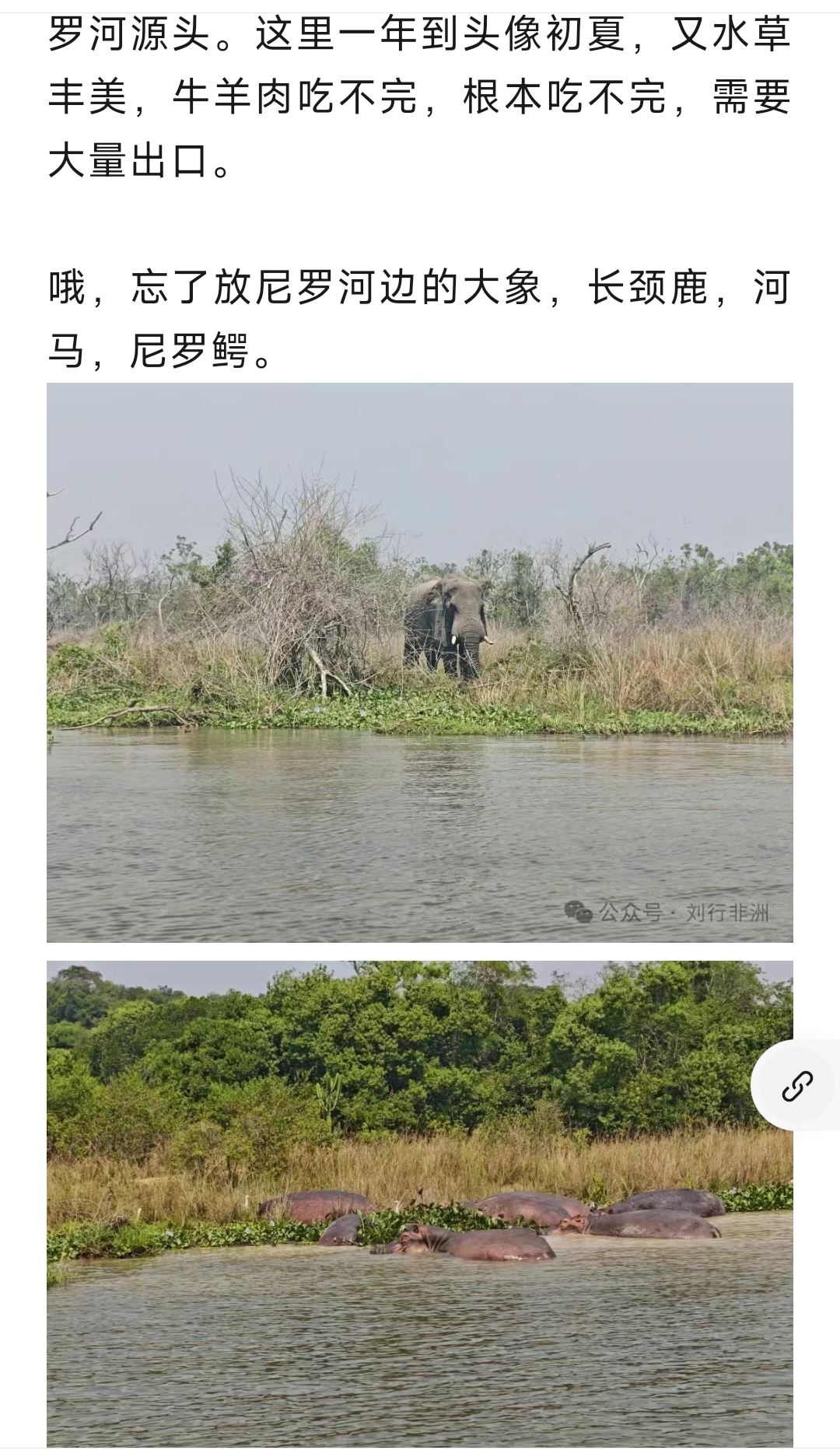
Task: Open the elephant photo by the river
Action: pyautogui.click(x=420, y=662)
